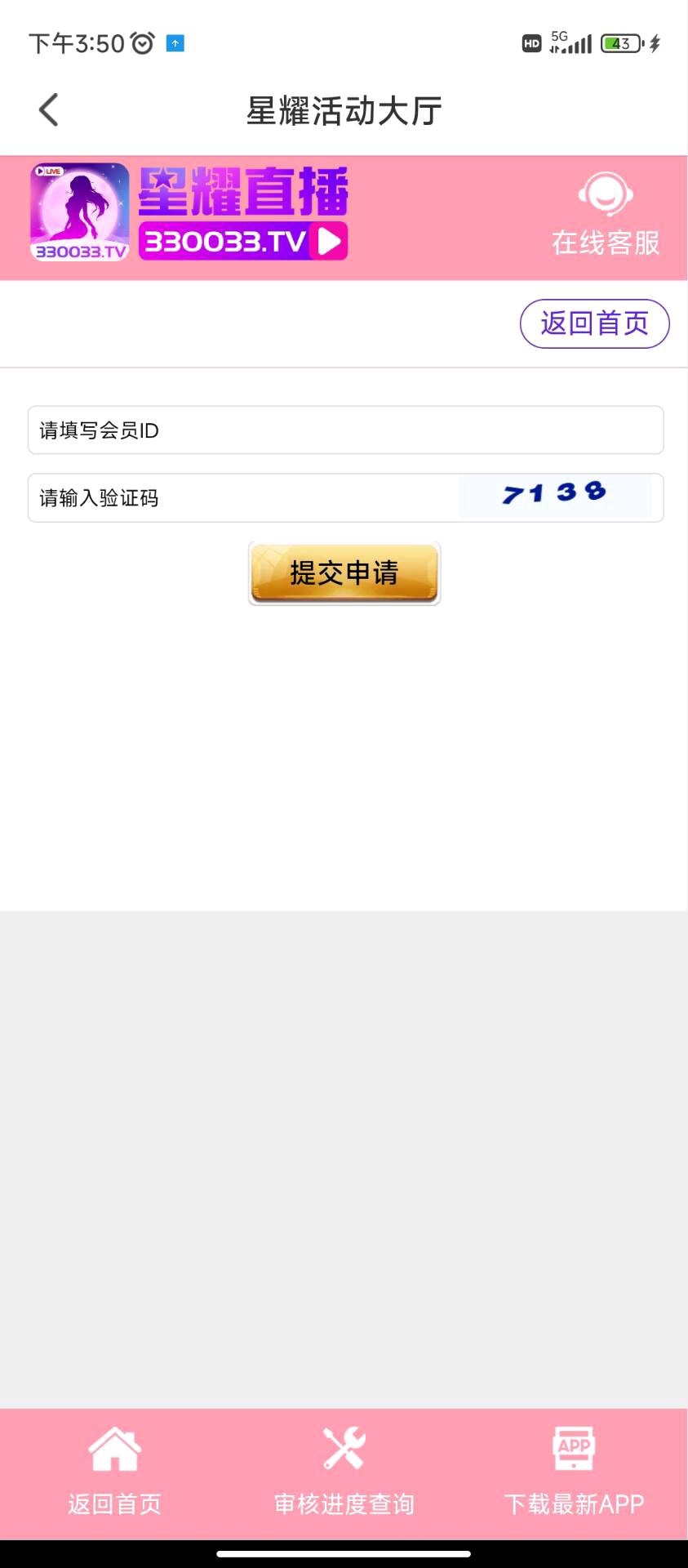Submit via 提交申请 button

coord(344,573)
